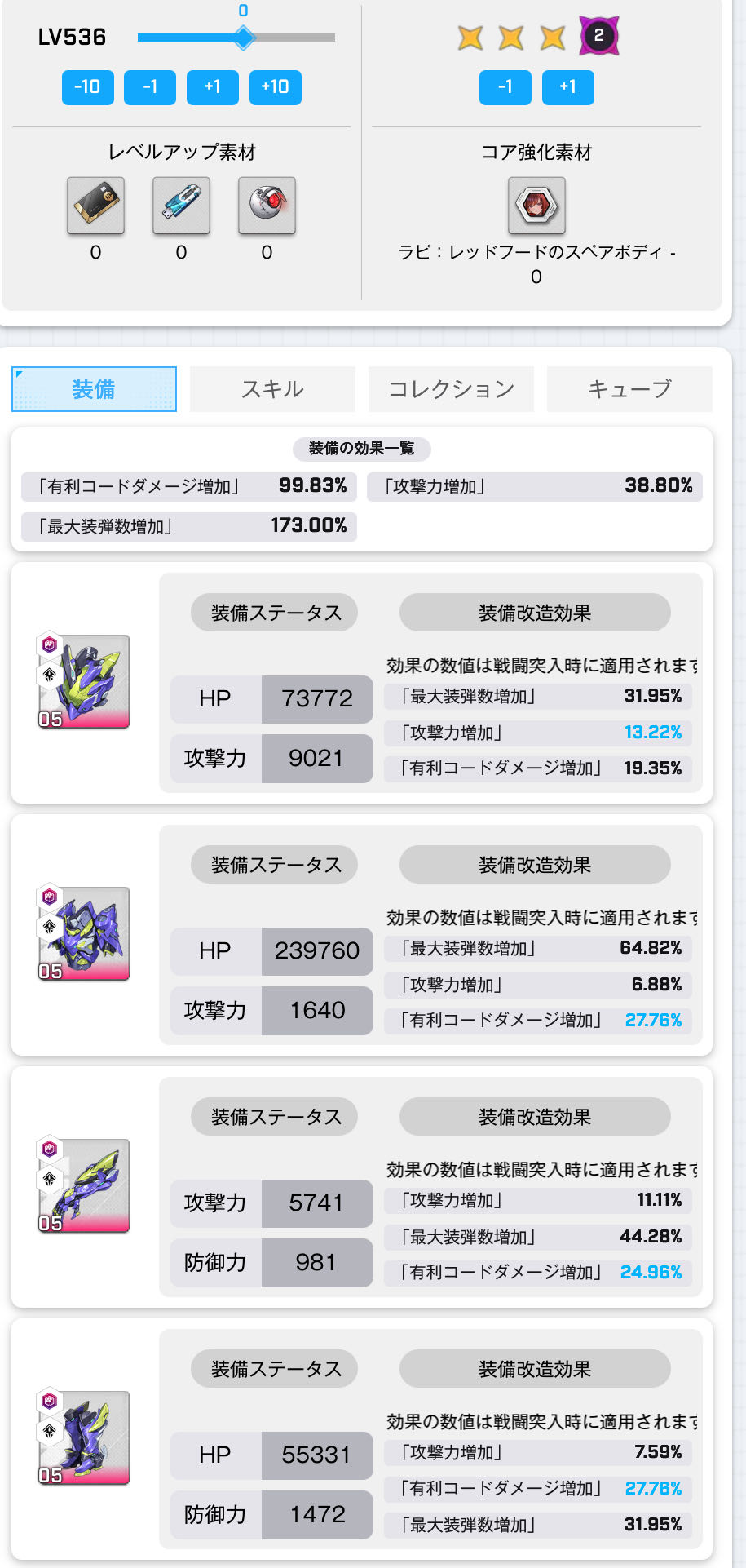Open the helmet gear with HP 73772
The image size is (746, 1568).
pyautogui.click(x=84, y=682)
